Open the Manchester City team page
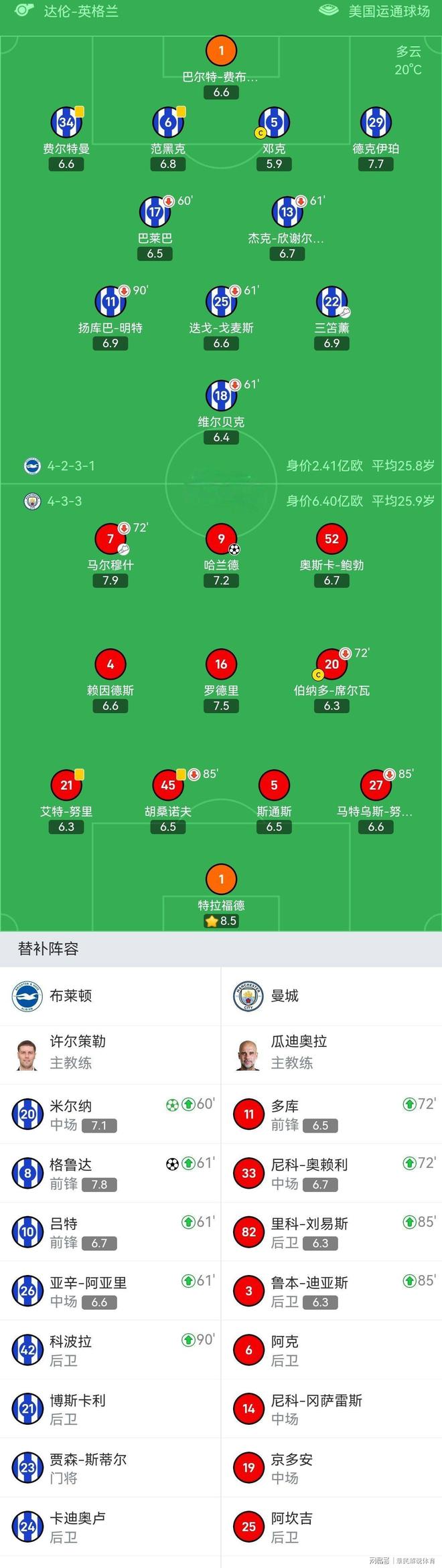The height and width of the screenshot is (1568, 442). (x=285, y=996)
